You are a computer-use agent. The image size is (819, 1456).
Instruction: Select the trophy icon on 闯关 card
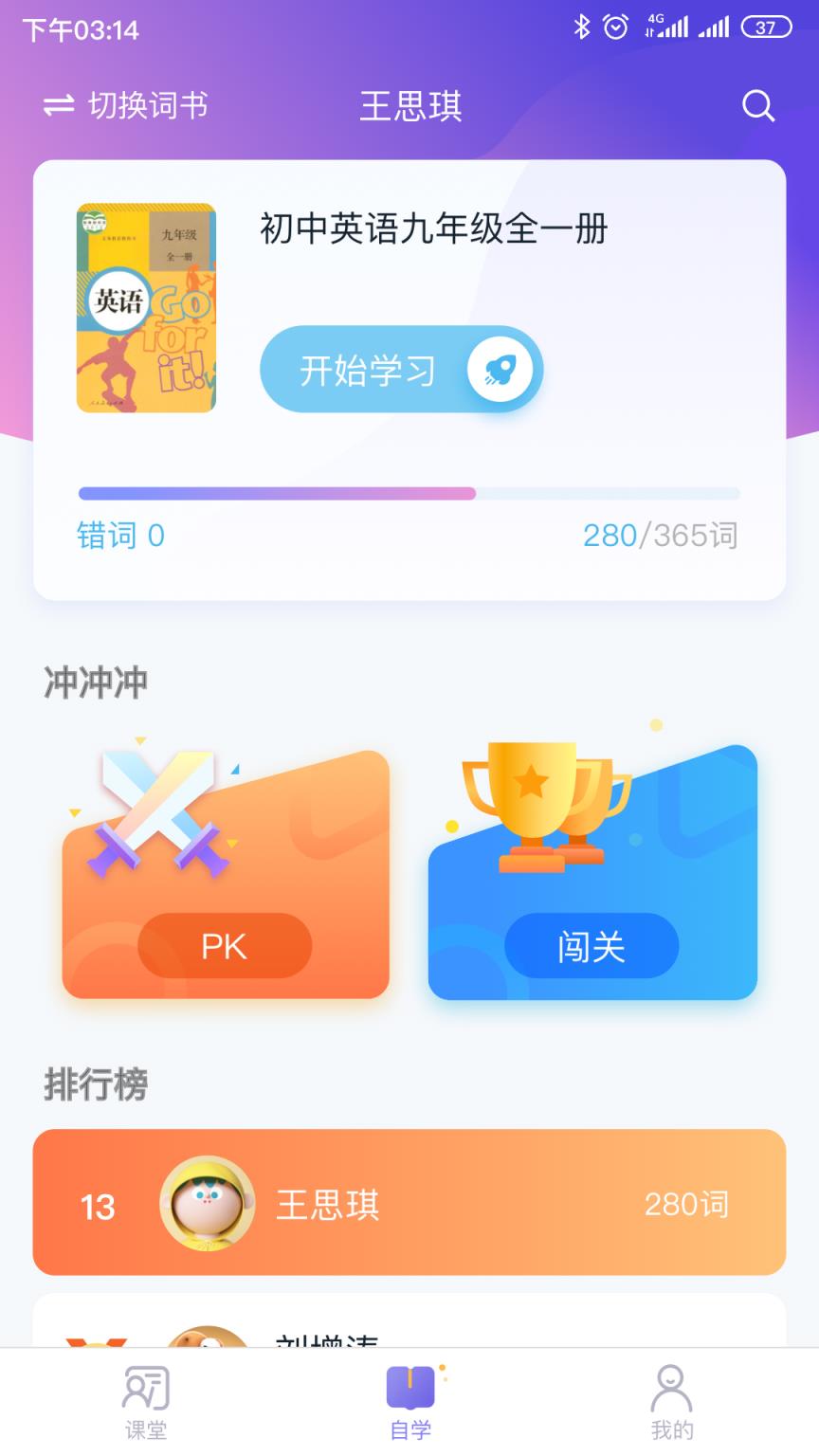coord(531,794)
